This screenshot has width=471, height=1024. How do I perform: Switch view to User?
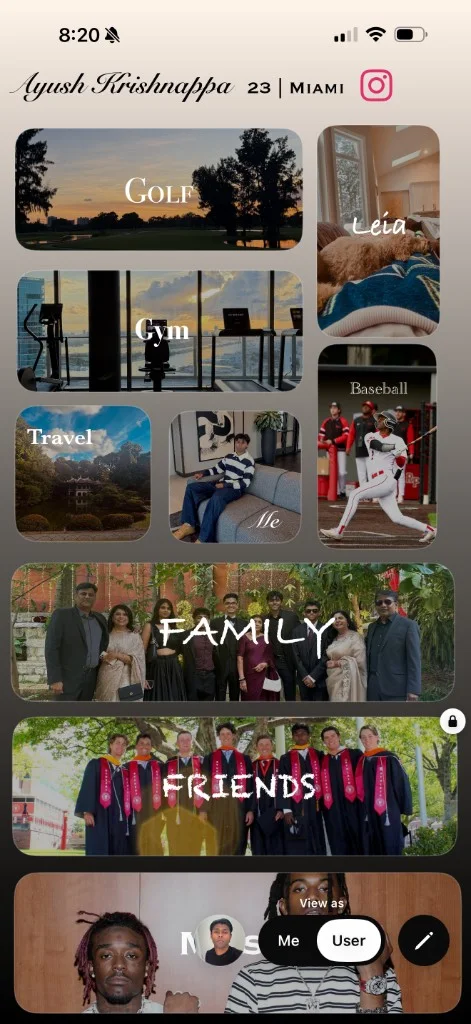pos(349,940)
